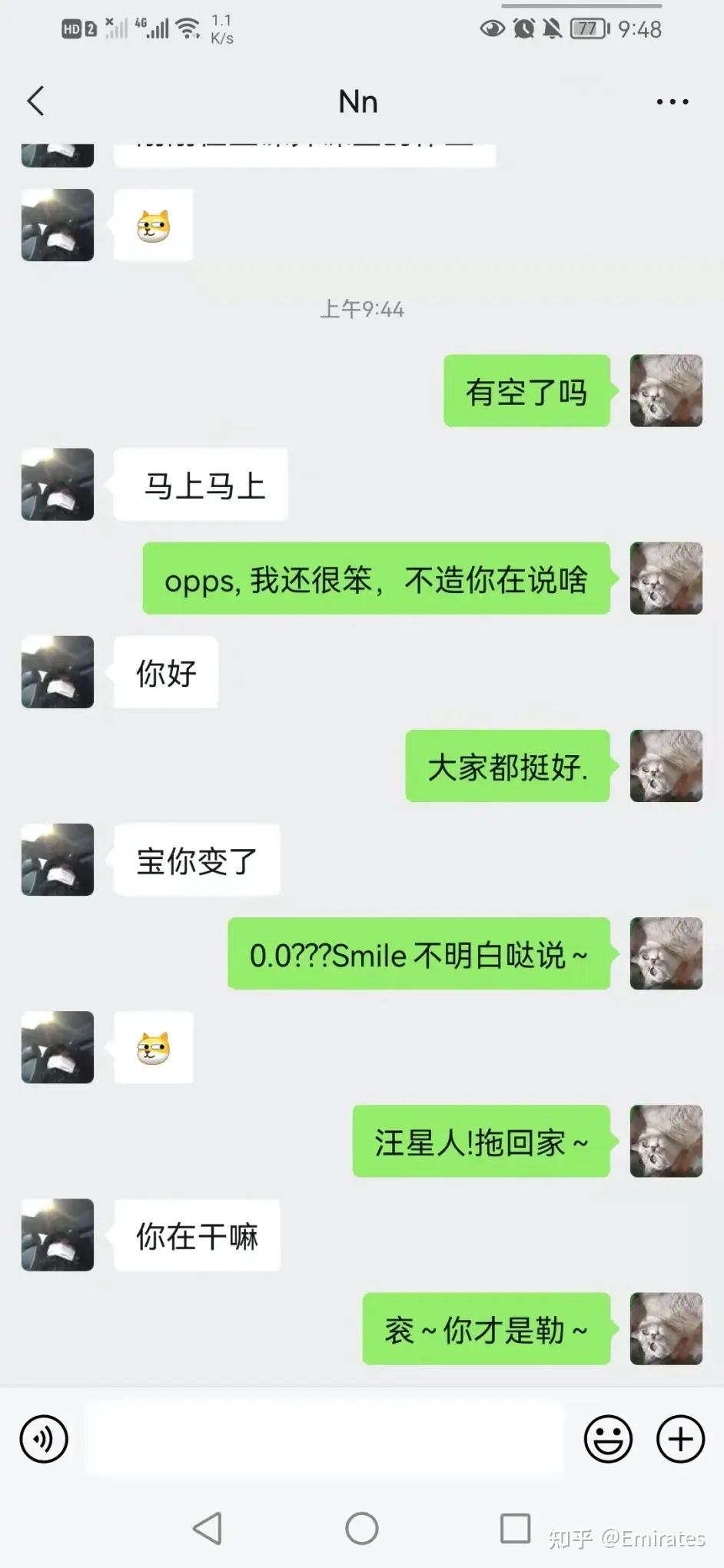Click the back arrow to leave chat
Screen dimensions: 724x1568
tap(35, 100)
